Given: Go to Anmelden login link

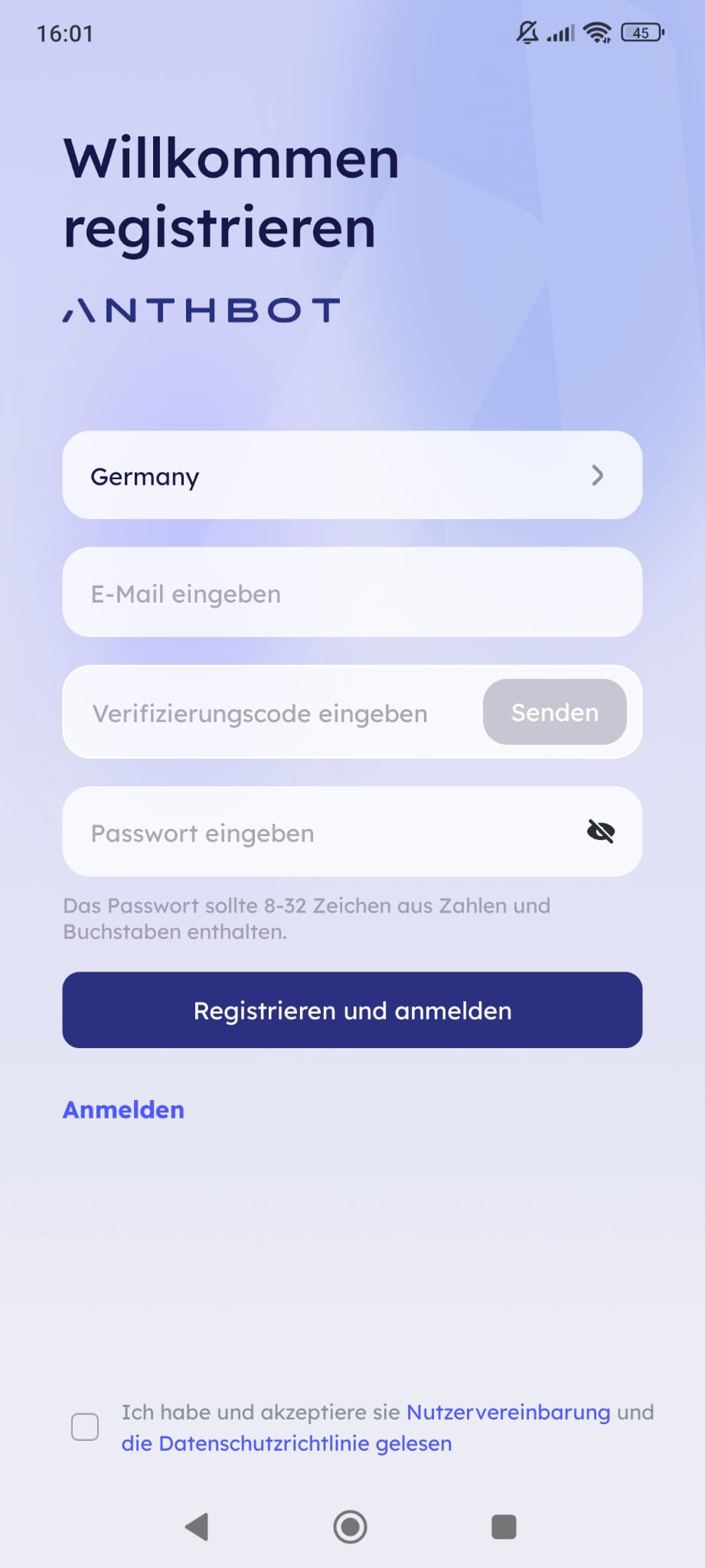Looking at the screenshot, I should point(123,1109).
